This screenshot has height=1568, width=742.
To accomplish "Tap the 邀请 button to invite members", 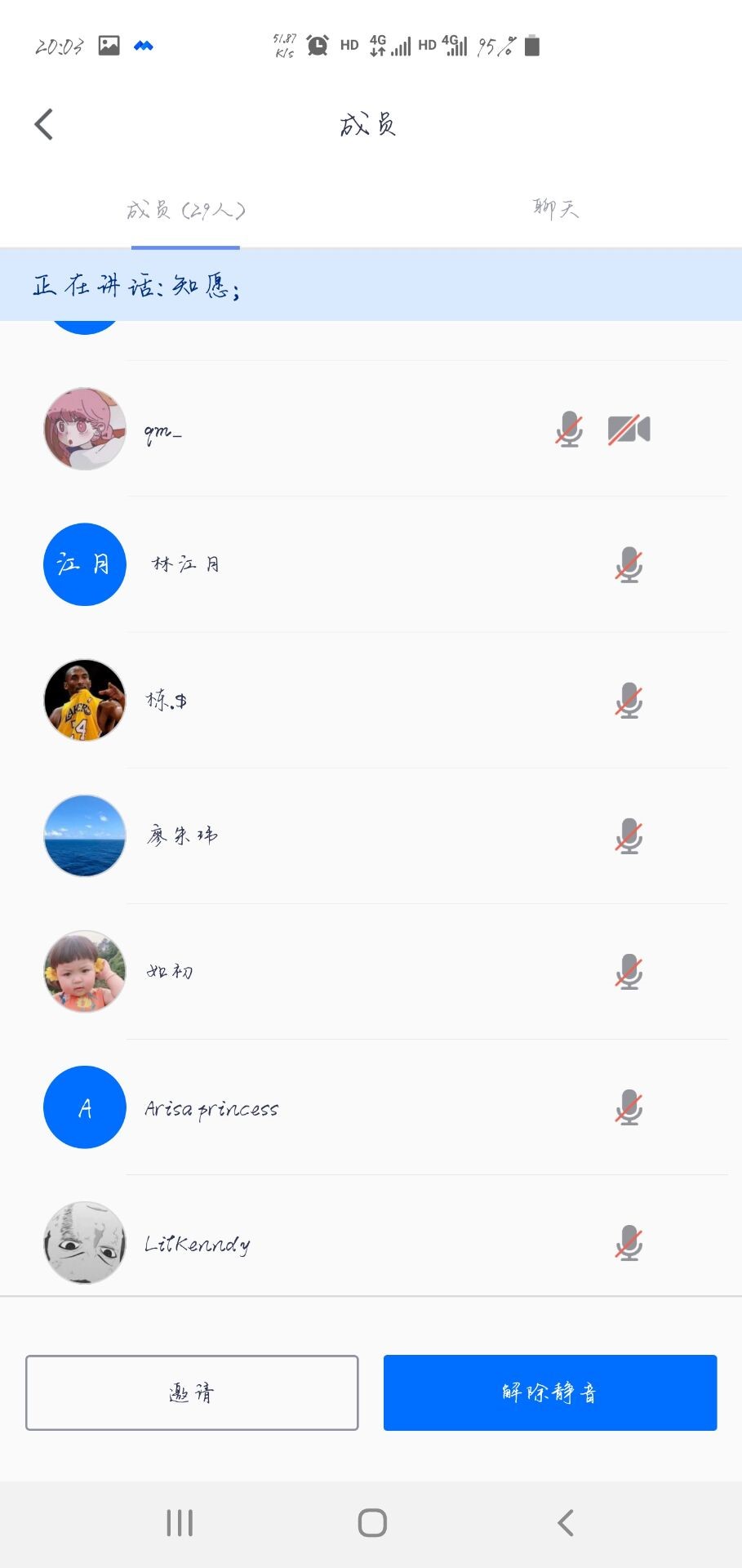I will (x=192, y=1392).
